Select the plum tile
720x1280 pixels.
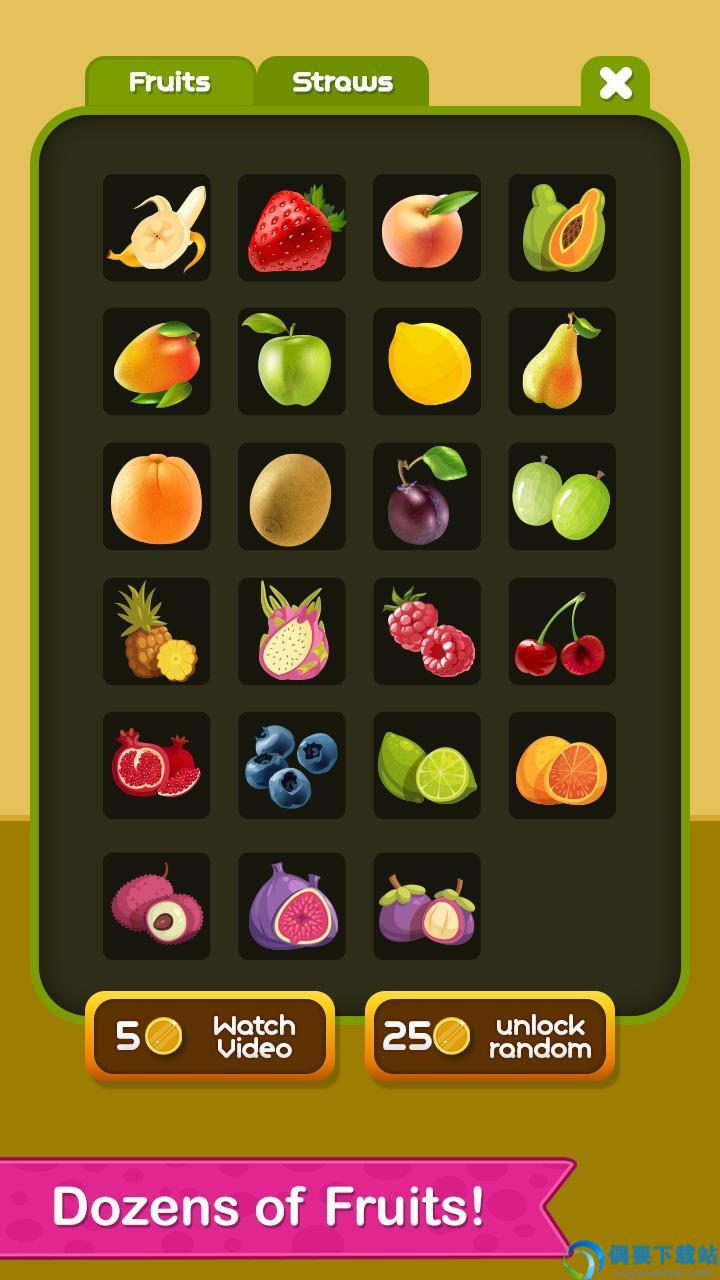tap(427, 497)
